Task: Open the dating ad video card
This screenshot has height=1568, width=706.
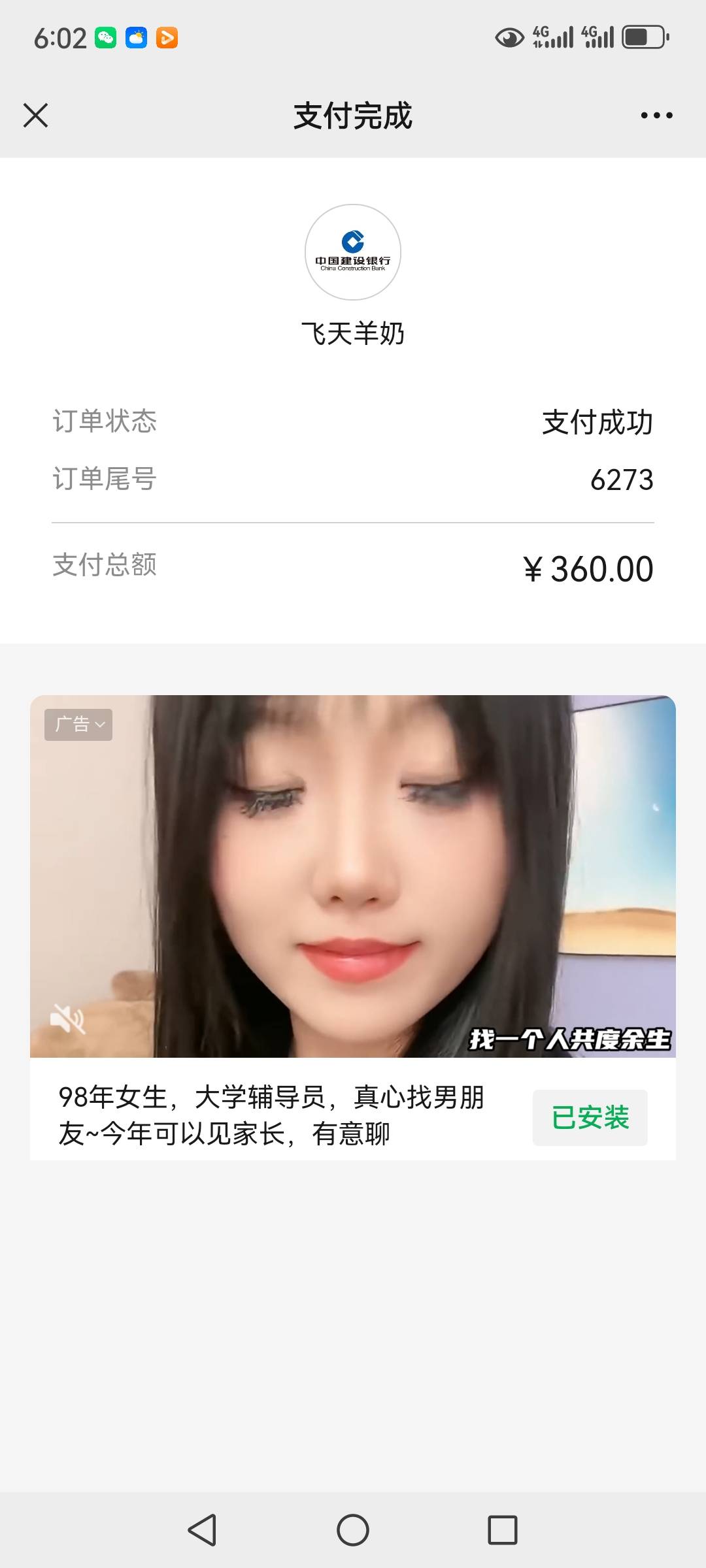Action: (353, 875)
